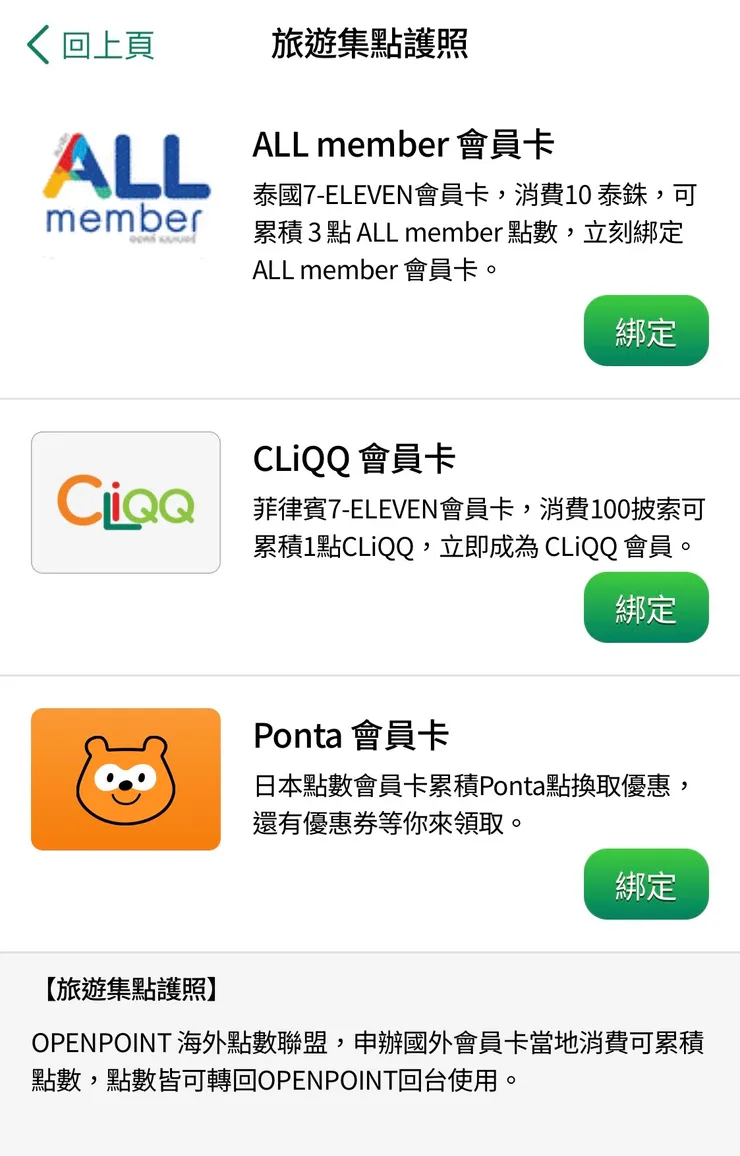Tap 綁定 for the CLiQQ card
The image size is (740, 1156).
pyautogui.click(x=646, y=608)
